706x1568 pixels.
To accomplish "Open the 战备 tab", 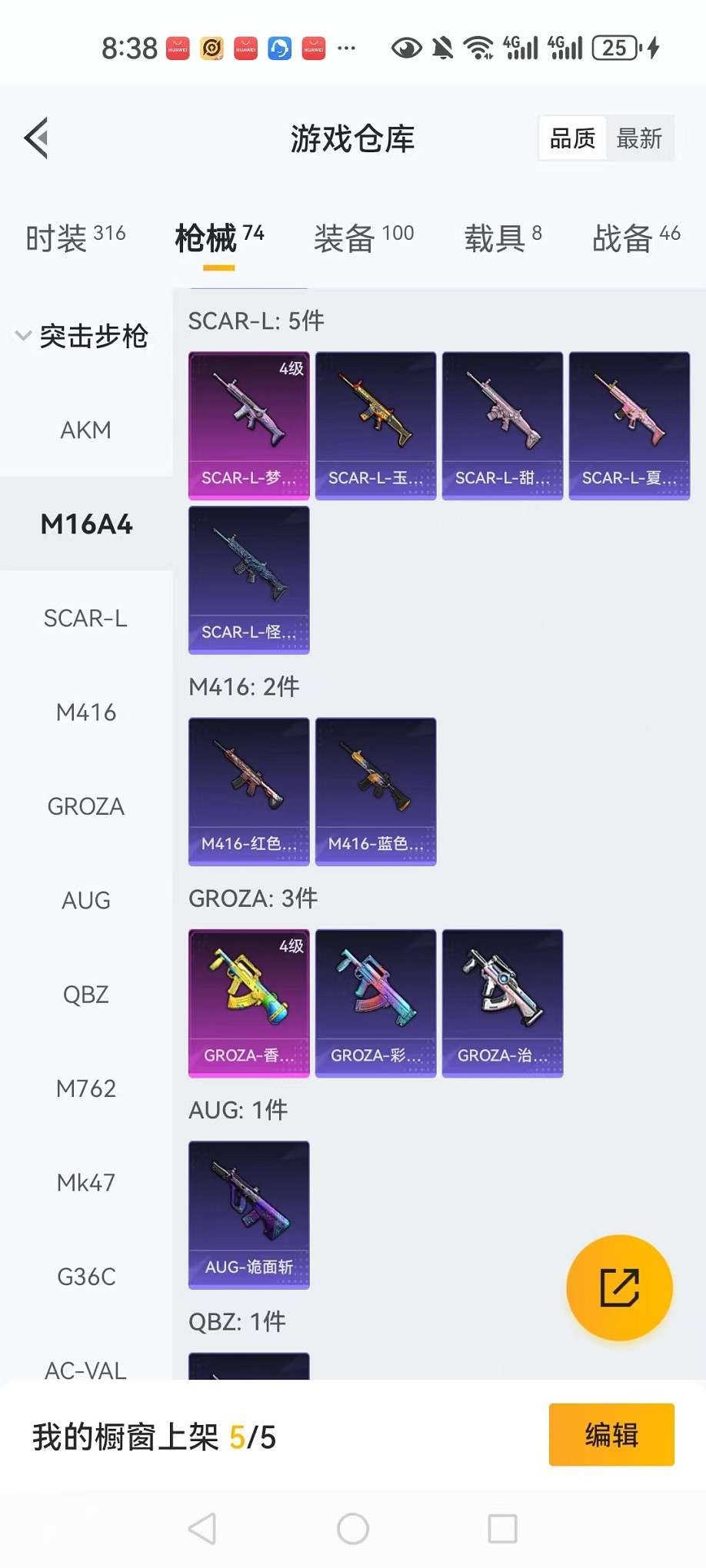I will (x=636, y=237).
